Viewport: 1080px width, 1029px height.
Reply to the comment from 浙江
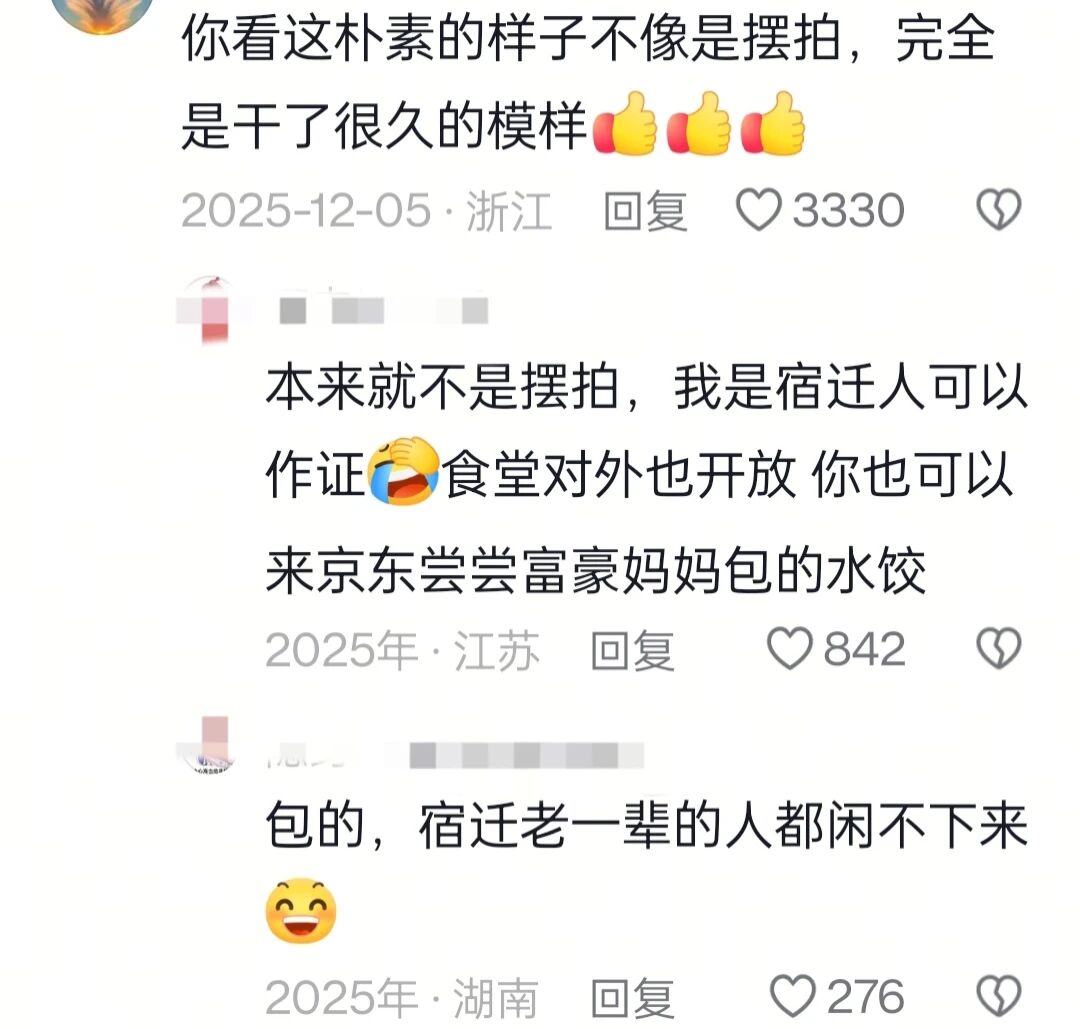click(646, 211)
